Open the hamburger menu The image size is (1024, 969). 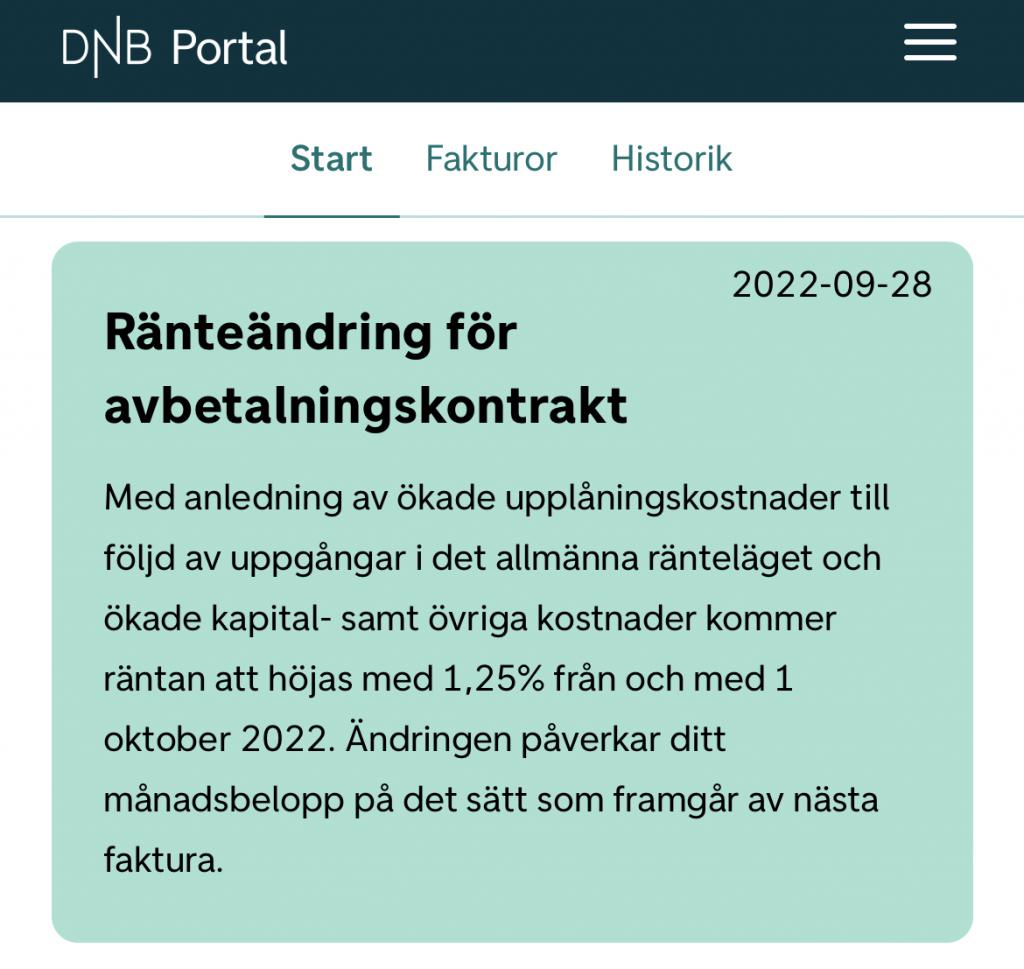[x=930, y=43]
